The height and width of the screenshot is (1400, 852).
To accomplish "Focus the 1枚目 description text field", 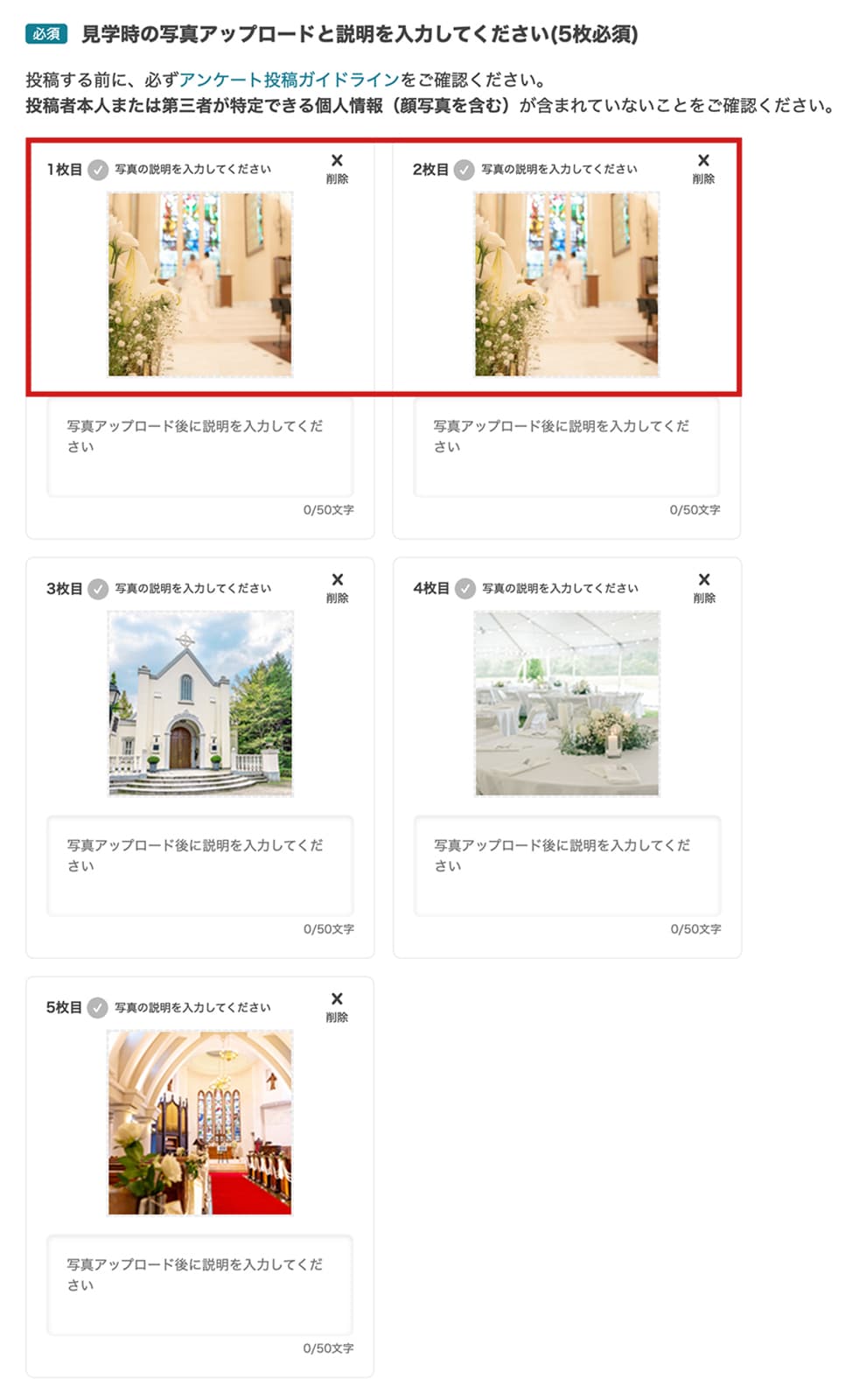I will pyautogui.click(x=200, y=447).
